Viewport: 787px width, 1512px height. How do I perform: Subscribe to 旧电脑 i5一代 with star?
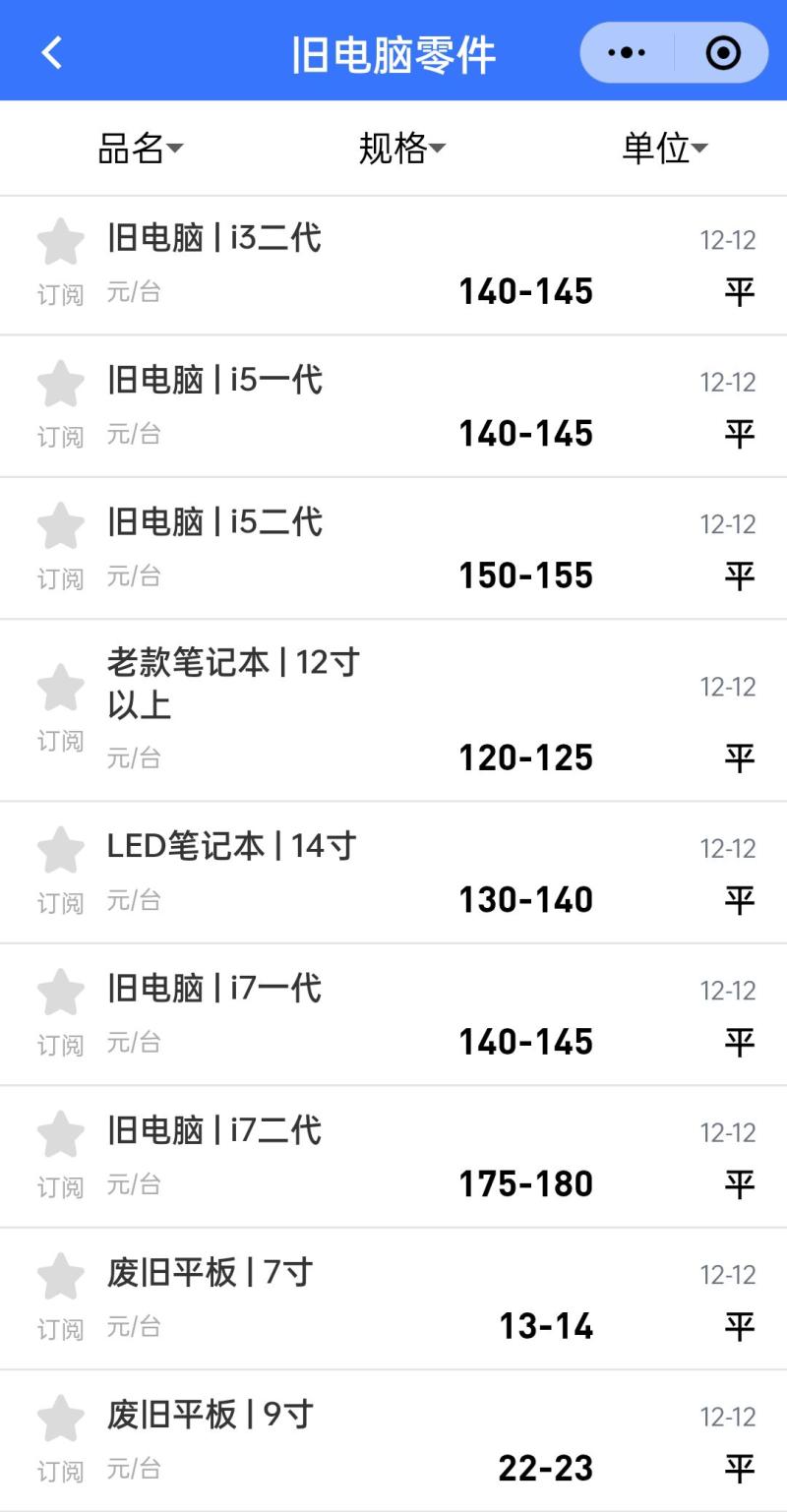click(x=61, y=385)
